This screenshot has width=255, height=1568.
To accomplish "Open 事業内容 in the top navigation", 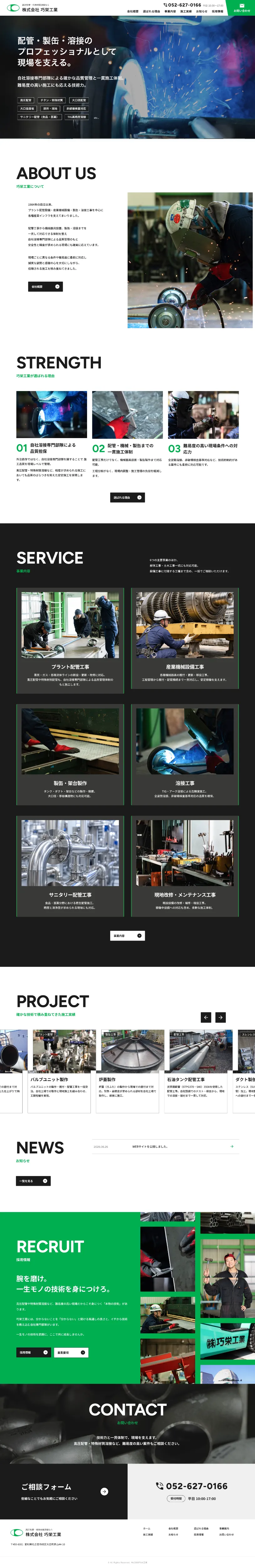I will tap(170, 12).
